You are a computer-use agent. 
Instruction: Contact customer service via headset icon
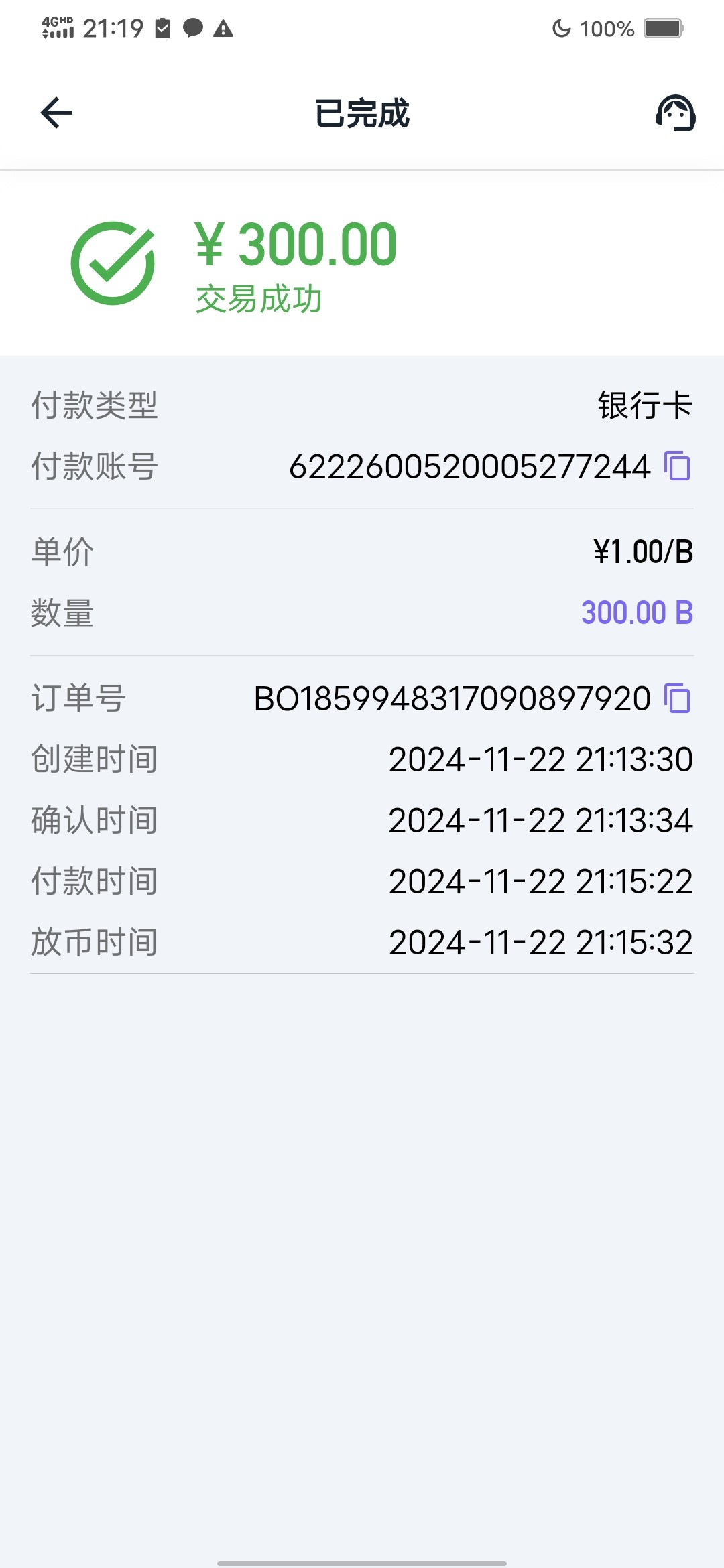click(675, 113)
